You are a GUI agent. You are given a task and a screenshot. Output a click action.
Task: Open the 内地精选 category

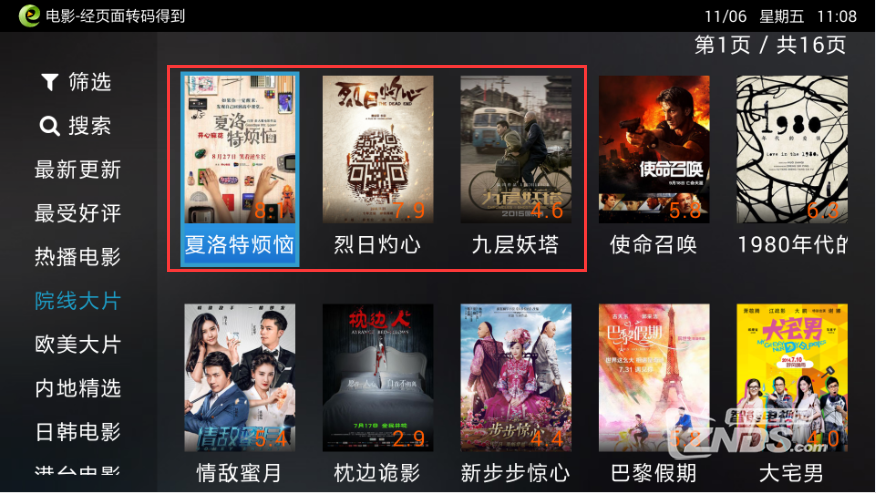pyautogui.click(x=78, y=388)
